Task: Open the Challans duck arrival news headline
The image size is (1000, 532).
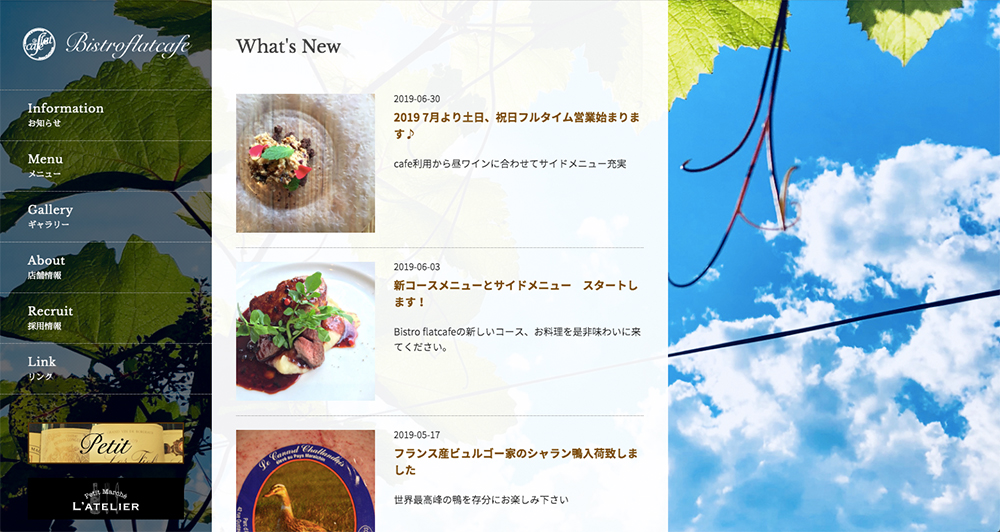Action: (x=516, y=461)
